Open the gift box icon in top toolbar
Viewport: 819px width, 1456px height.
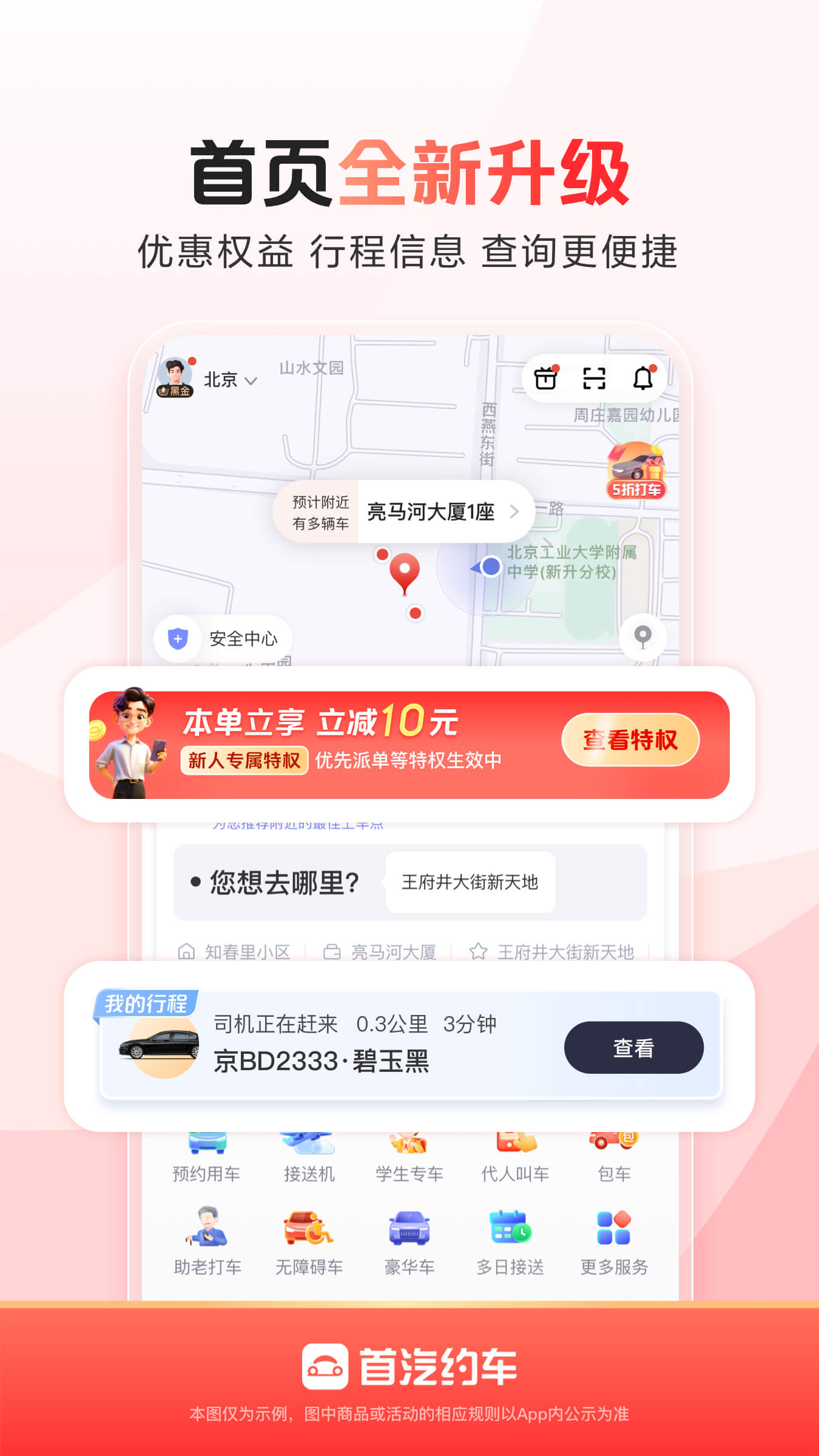[x=547, y=377]
